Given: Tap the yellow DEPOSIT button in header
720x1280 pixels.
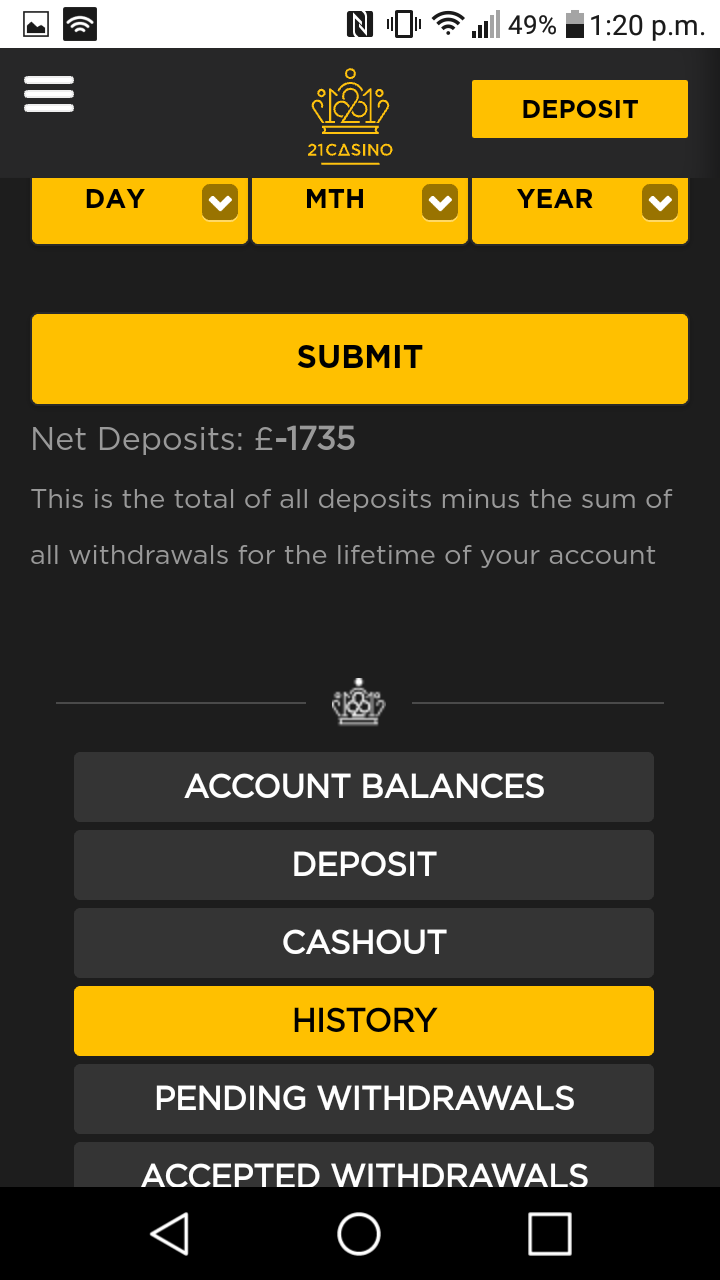Looking at the screenshot, I should click(x=580, y=109).
